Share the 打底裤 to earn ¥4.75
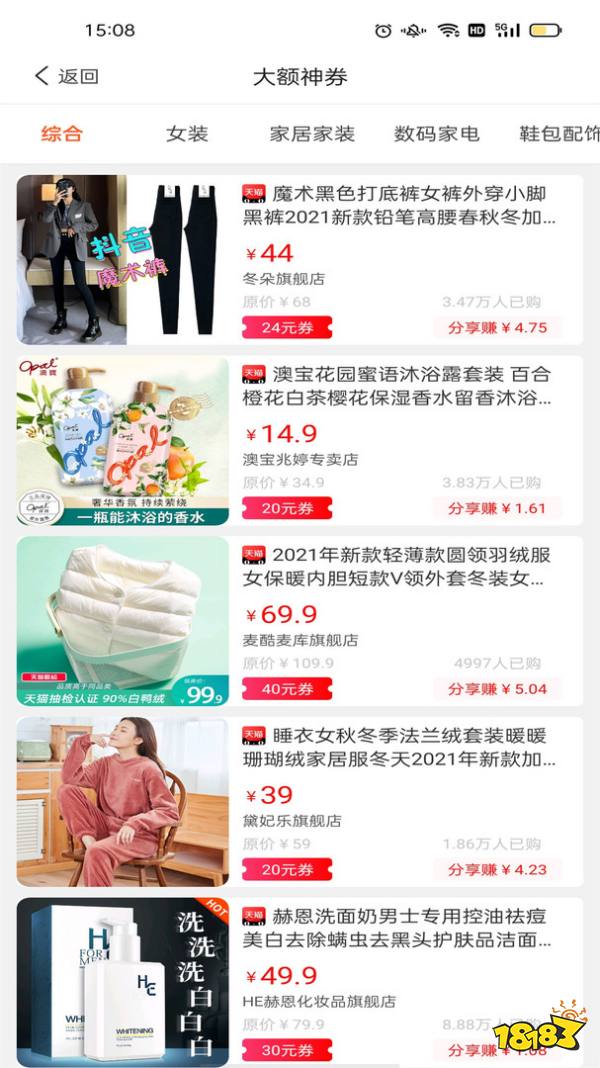The image size is (600, 1068). pos(498,327)
